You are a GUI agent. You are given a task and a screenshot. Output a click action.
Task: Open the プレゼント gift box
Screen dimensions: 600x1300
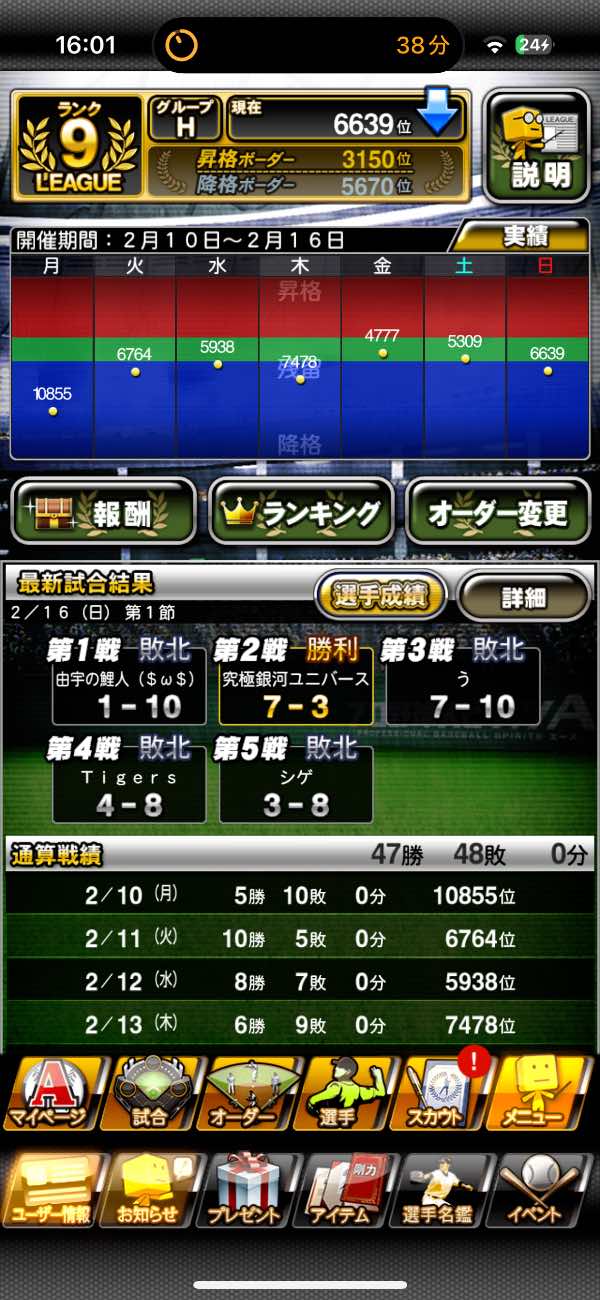tap(249, 1191)
